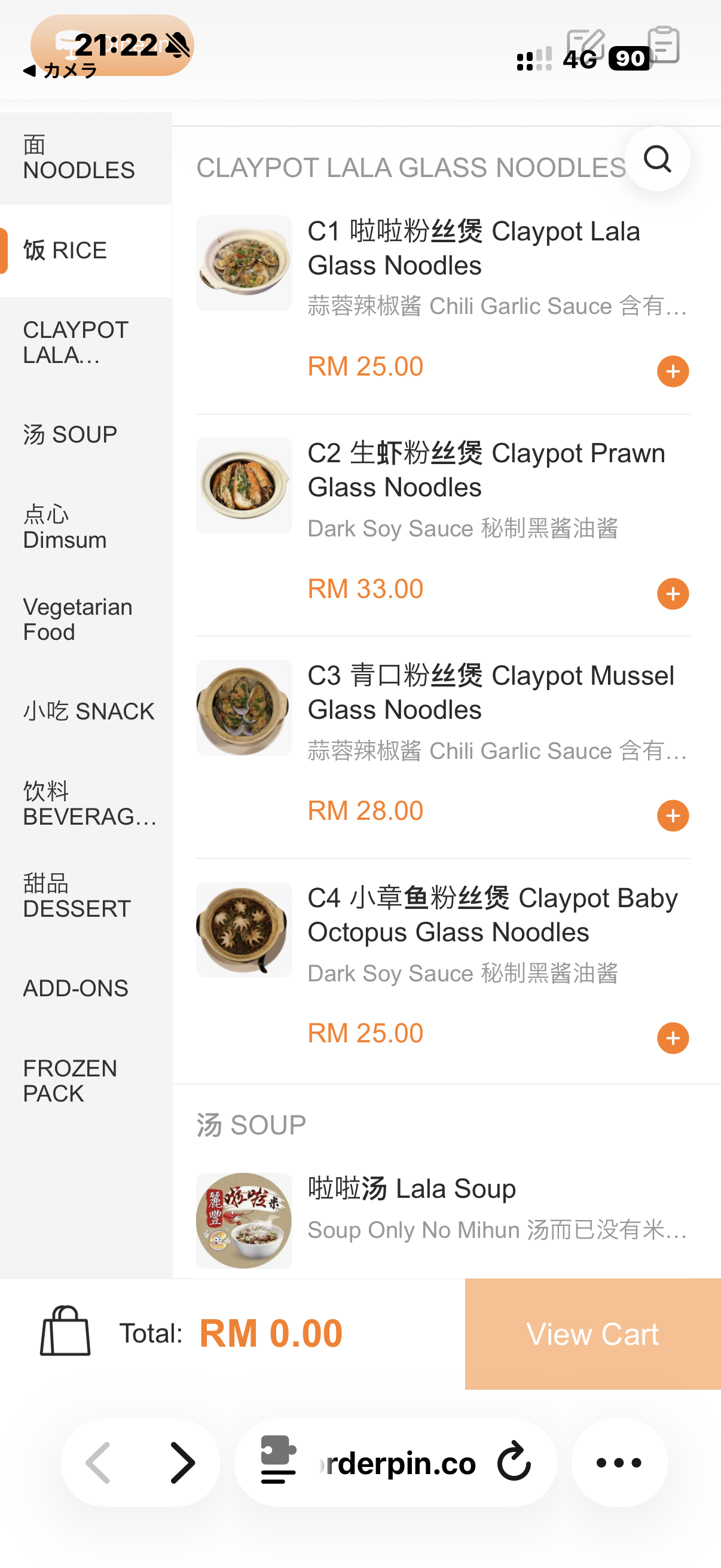Add C4 Claypot Baby Octopus Glass Noodles
This screenshot has width=721, height=1568.
[x=673, y=1038]
